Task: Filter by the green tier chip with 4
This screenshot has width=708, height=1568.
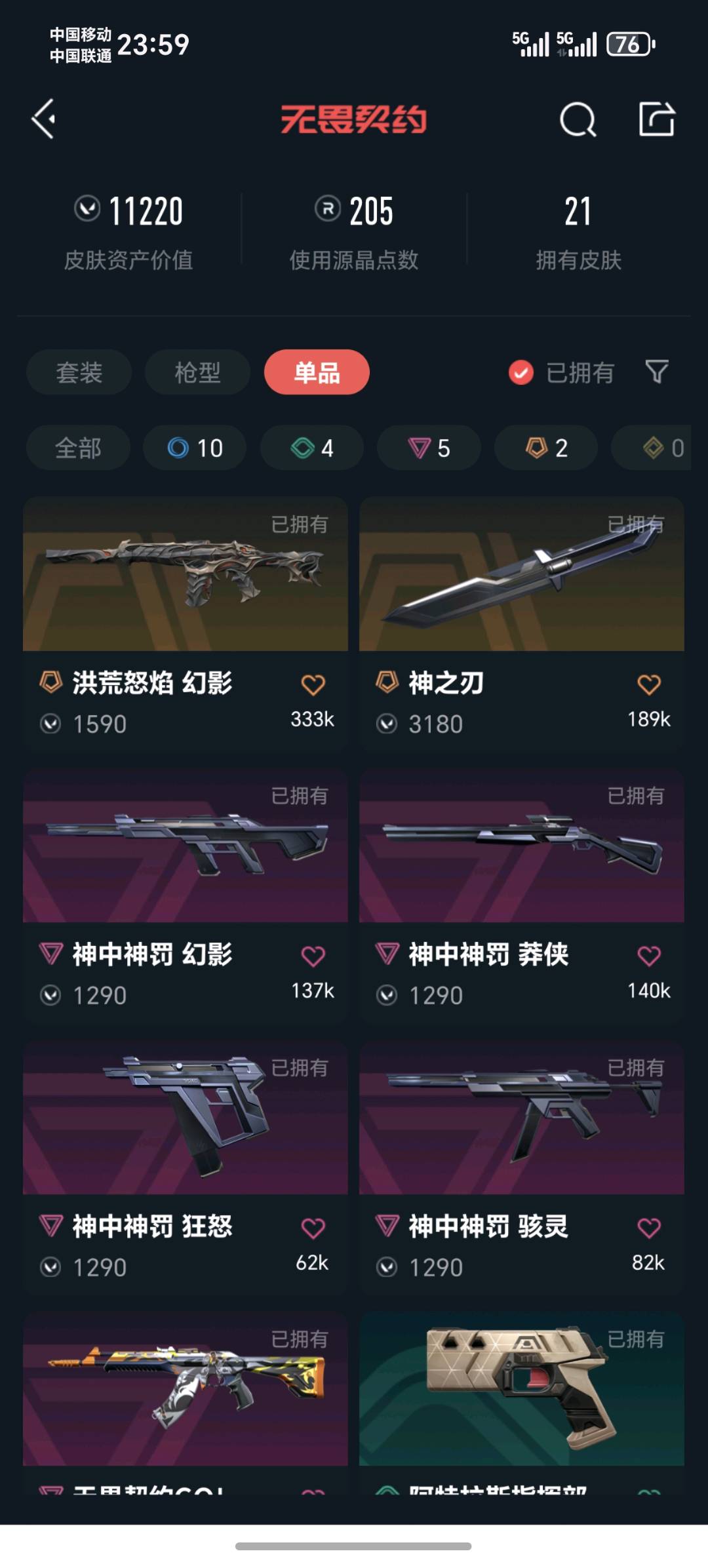Action: coord(311,448)
